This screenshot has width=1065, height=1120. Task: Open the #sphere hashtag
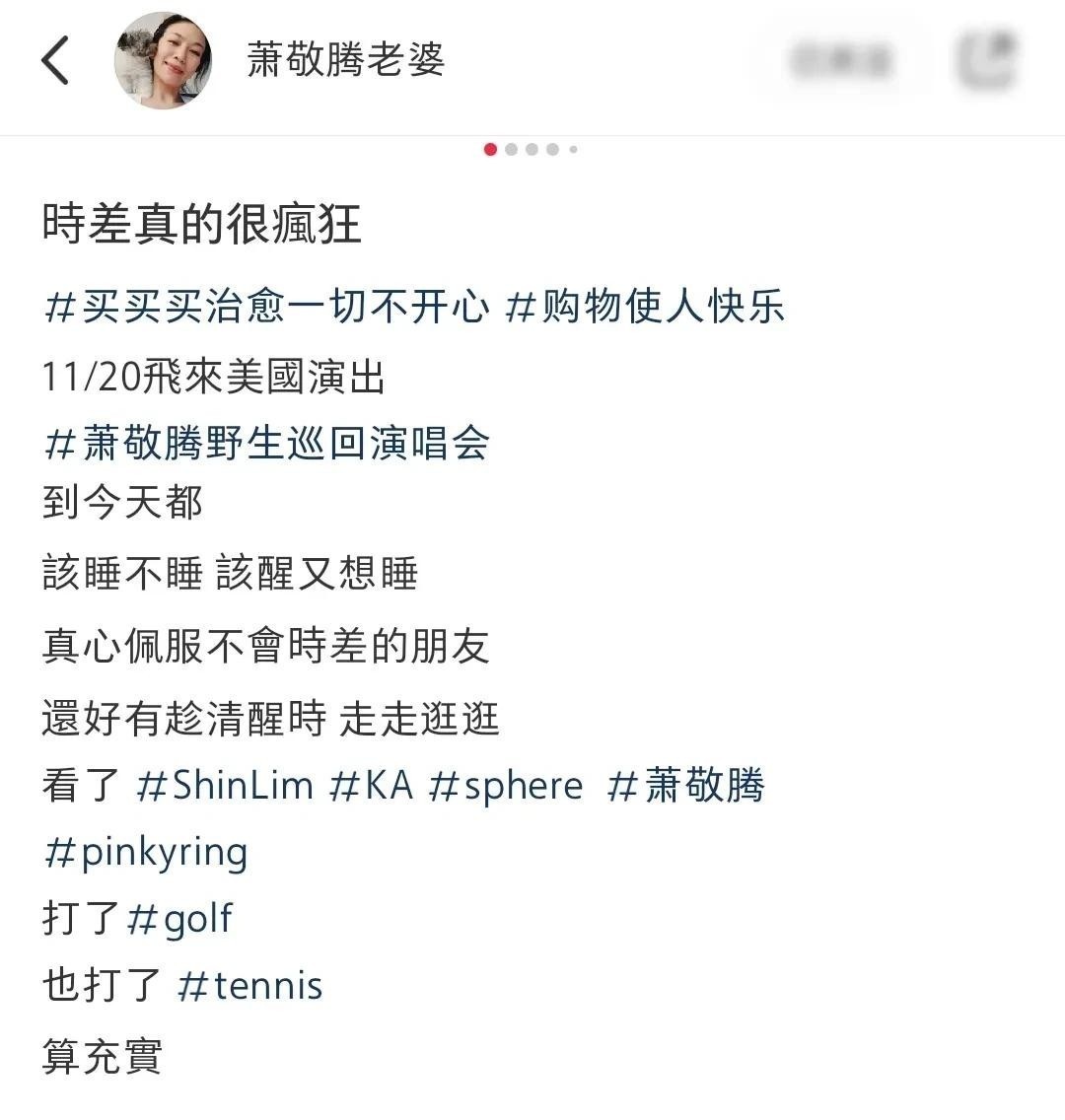coord(506,786)
